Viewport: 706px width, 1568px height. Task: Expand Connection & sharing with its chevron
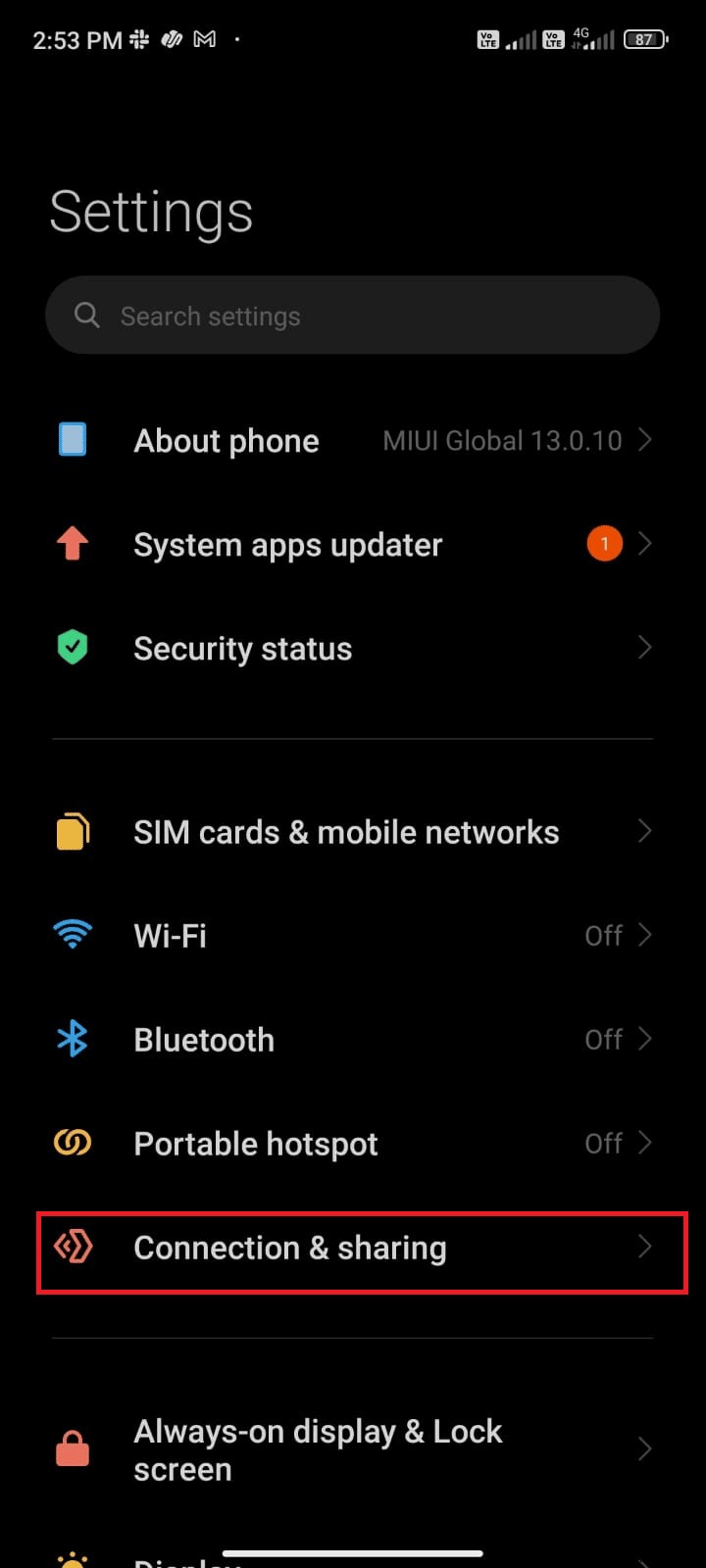pyautogui.click(x=644, y=1247)
